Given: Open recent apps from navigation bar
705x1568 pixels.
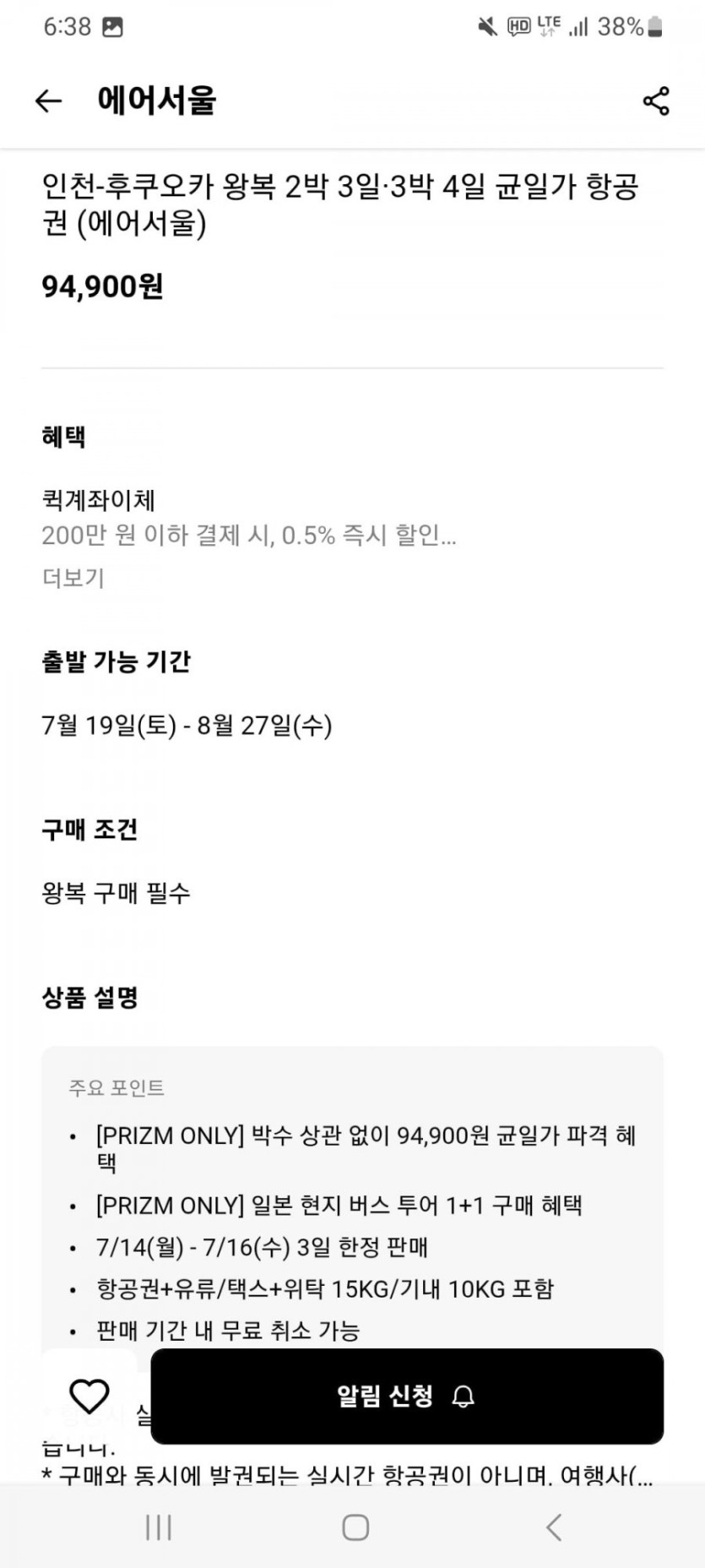Looking at the screenshot, I should pyautogui.click(x=158, y=1527).
